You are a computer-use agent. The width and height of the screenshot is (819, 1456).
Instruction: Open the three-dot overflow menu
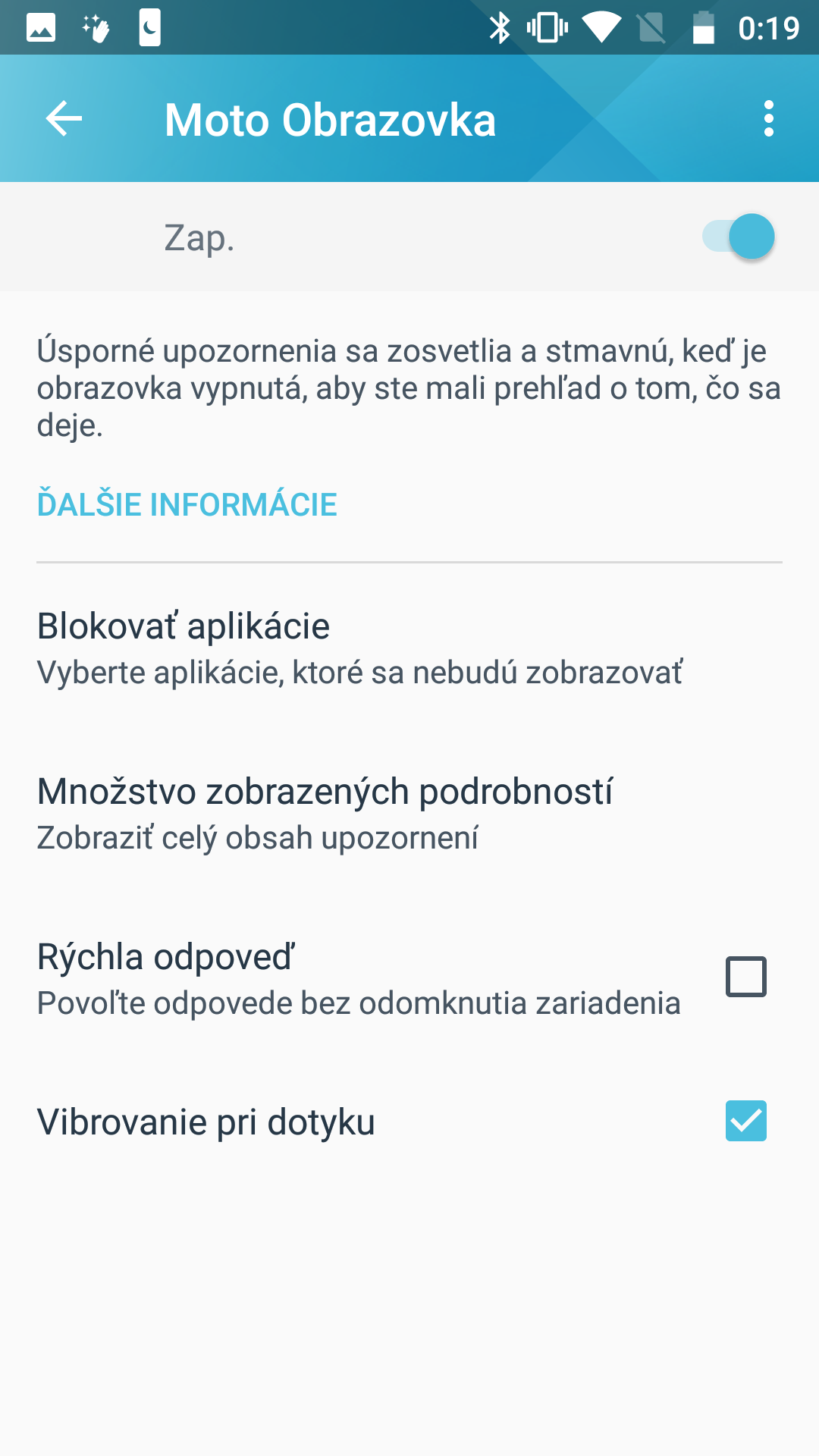pyautogui.click(x=768, y=119)
